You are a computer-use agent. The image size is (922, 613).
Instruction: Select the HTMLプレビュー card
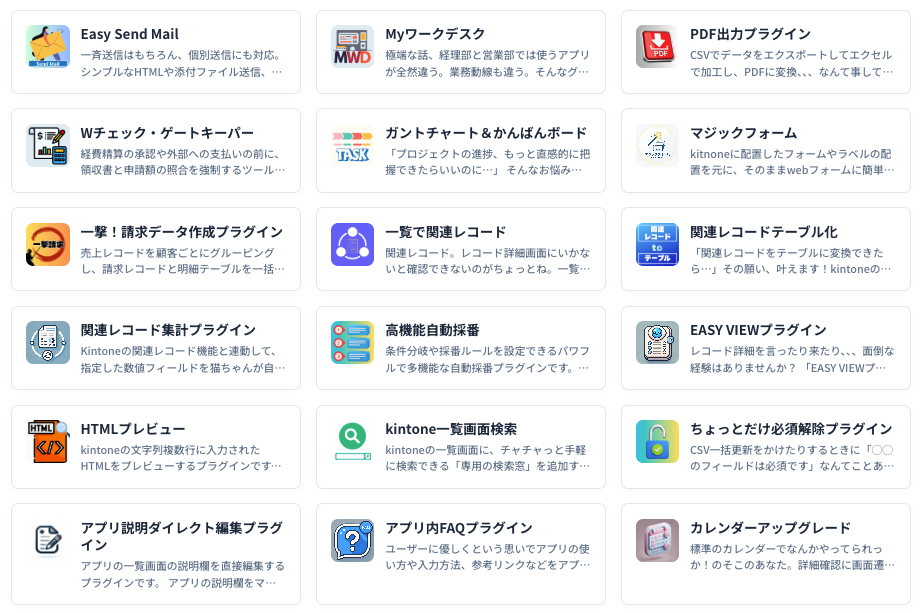[x=156, y=447]
